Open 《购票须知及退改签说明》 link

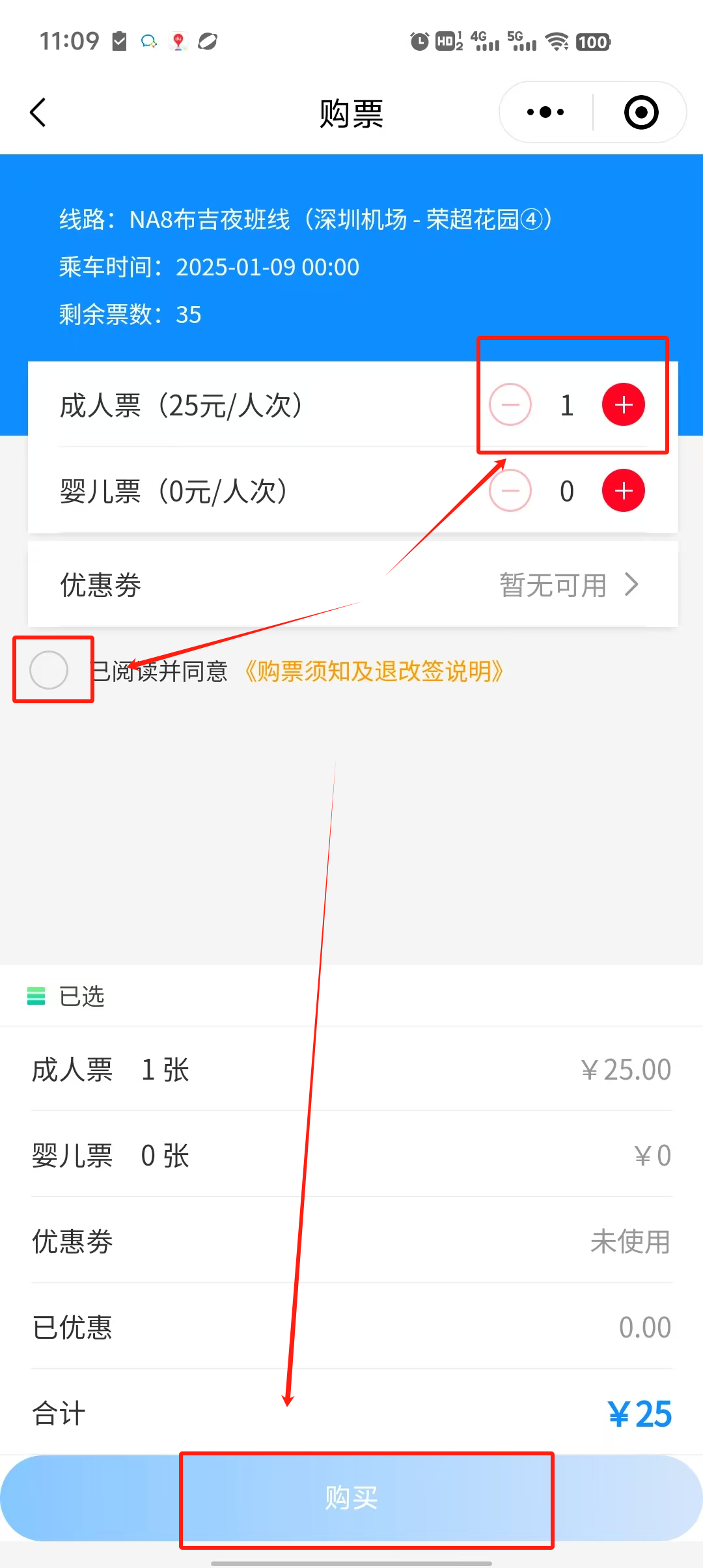[374, 671]
